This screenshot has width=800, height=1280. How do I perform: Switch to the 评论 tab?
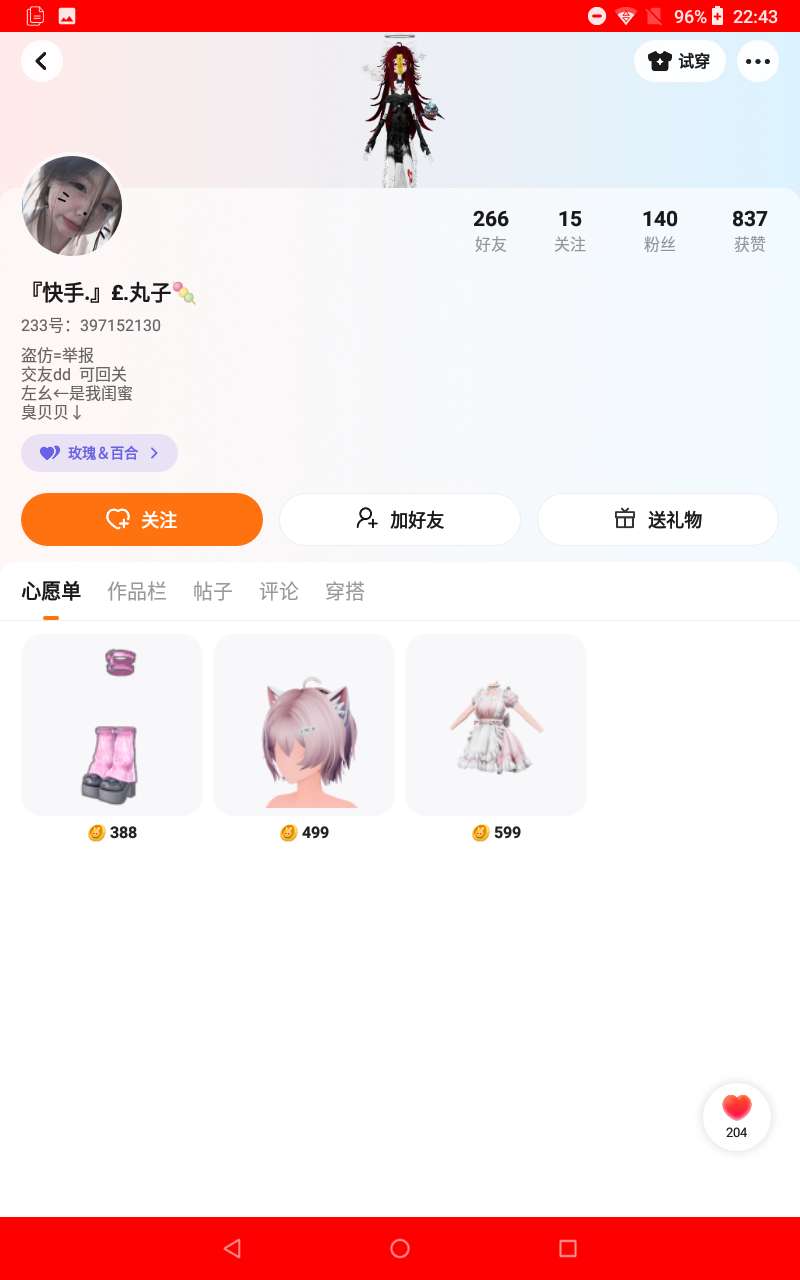pos(279,591)
